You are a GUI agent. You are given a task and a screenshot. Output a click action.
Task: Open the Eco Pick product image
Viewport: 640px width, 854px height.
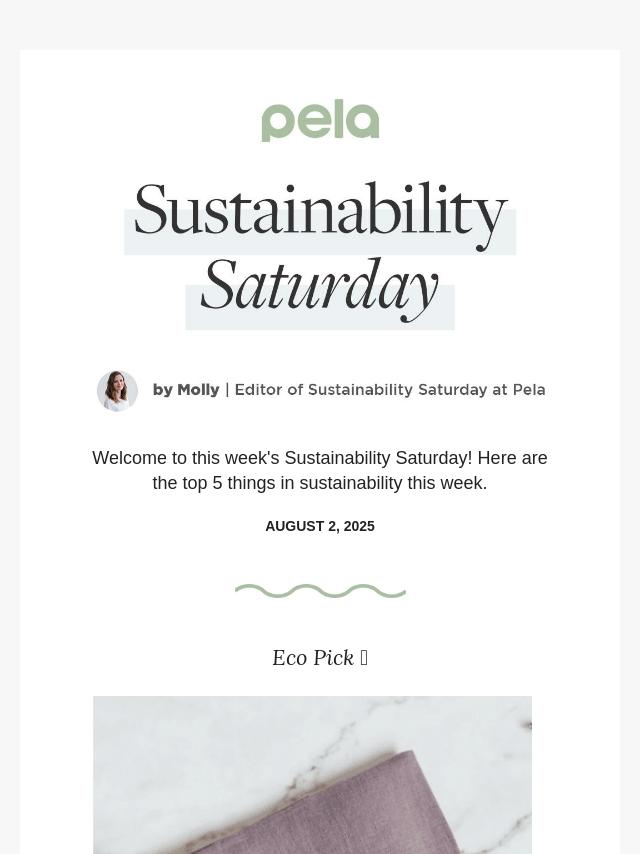pyautogui.click(x=312, y=774)
